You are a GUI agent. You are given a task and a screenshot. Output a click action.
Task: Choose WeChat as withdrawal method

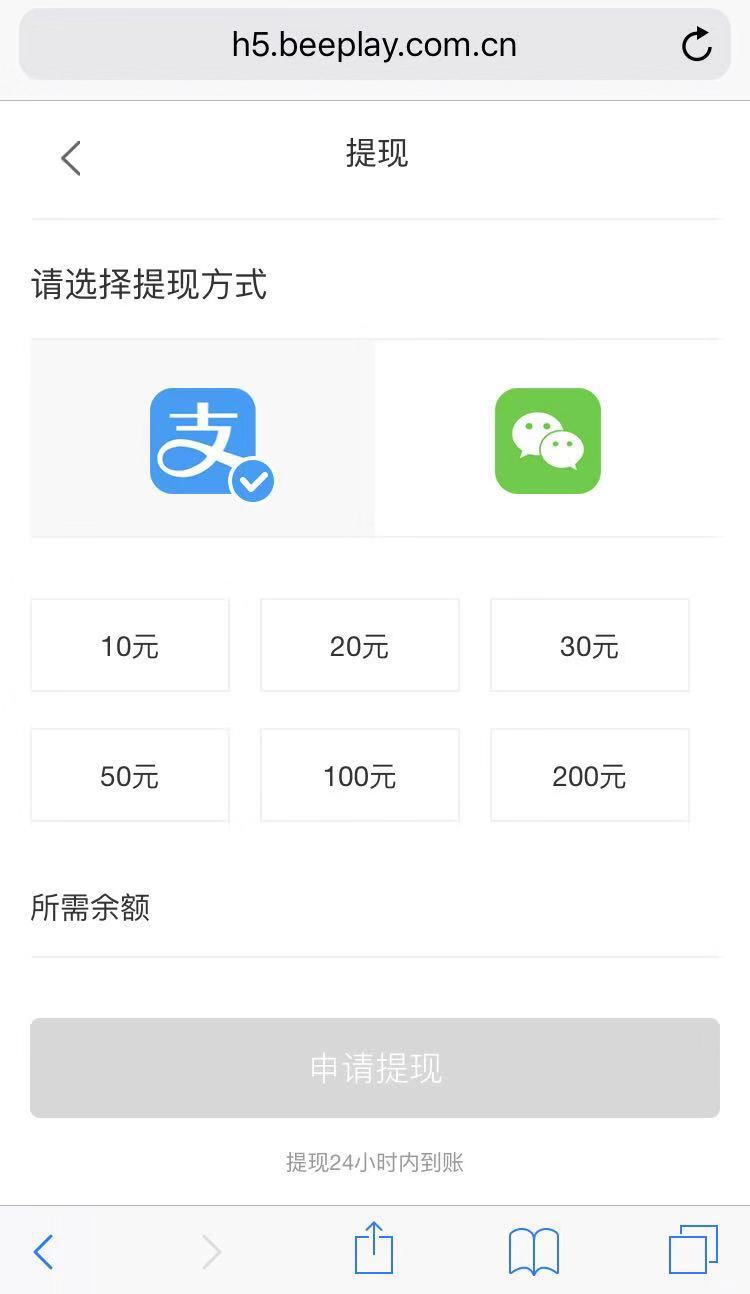coord(547,440)
